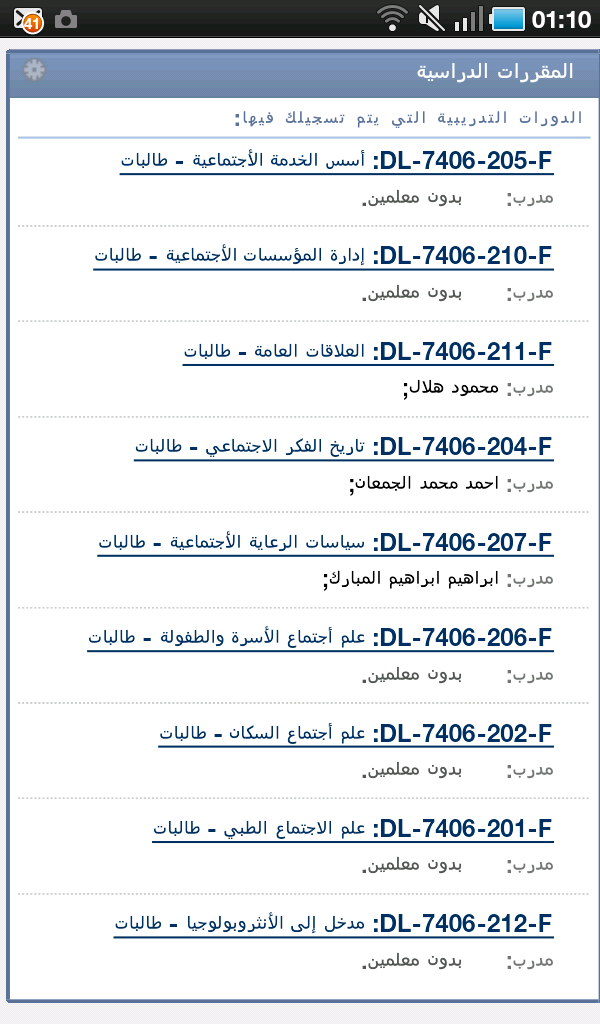
Task: Open course link DL-7406-206-F
Action: pos(321,638)
